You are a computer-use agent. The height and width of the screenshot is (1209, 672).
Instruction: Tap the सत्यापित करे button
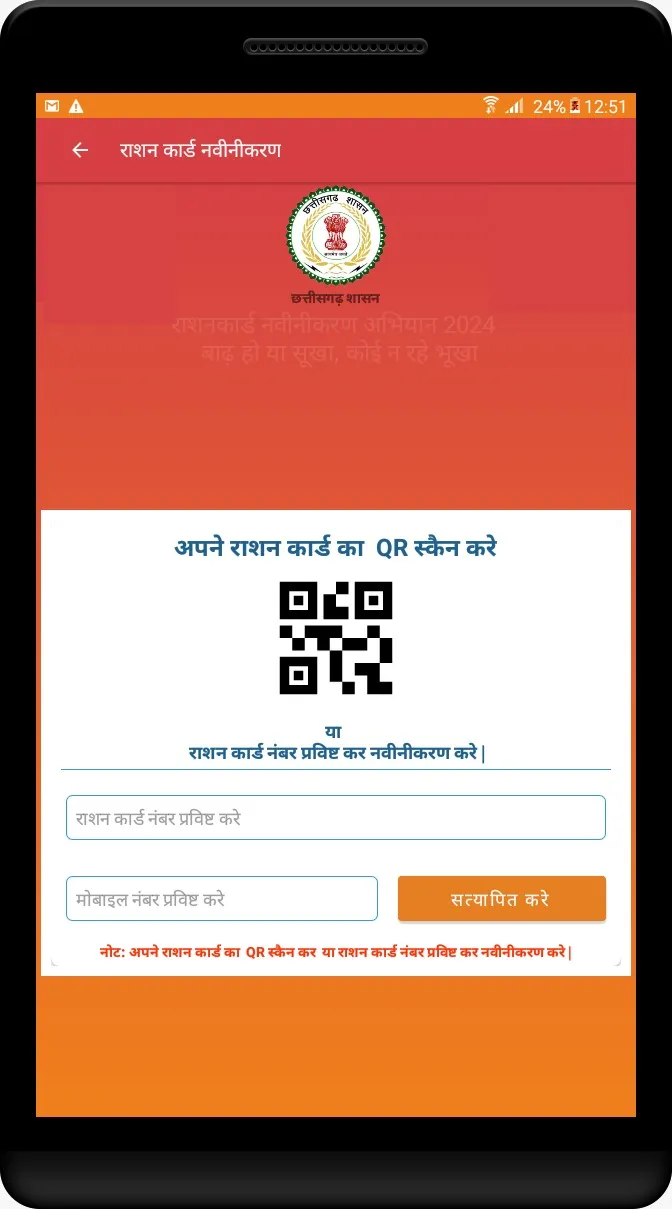501,898
